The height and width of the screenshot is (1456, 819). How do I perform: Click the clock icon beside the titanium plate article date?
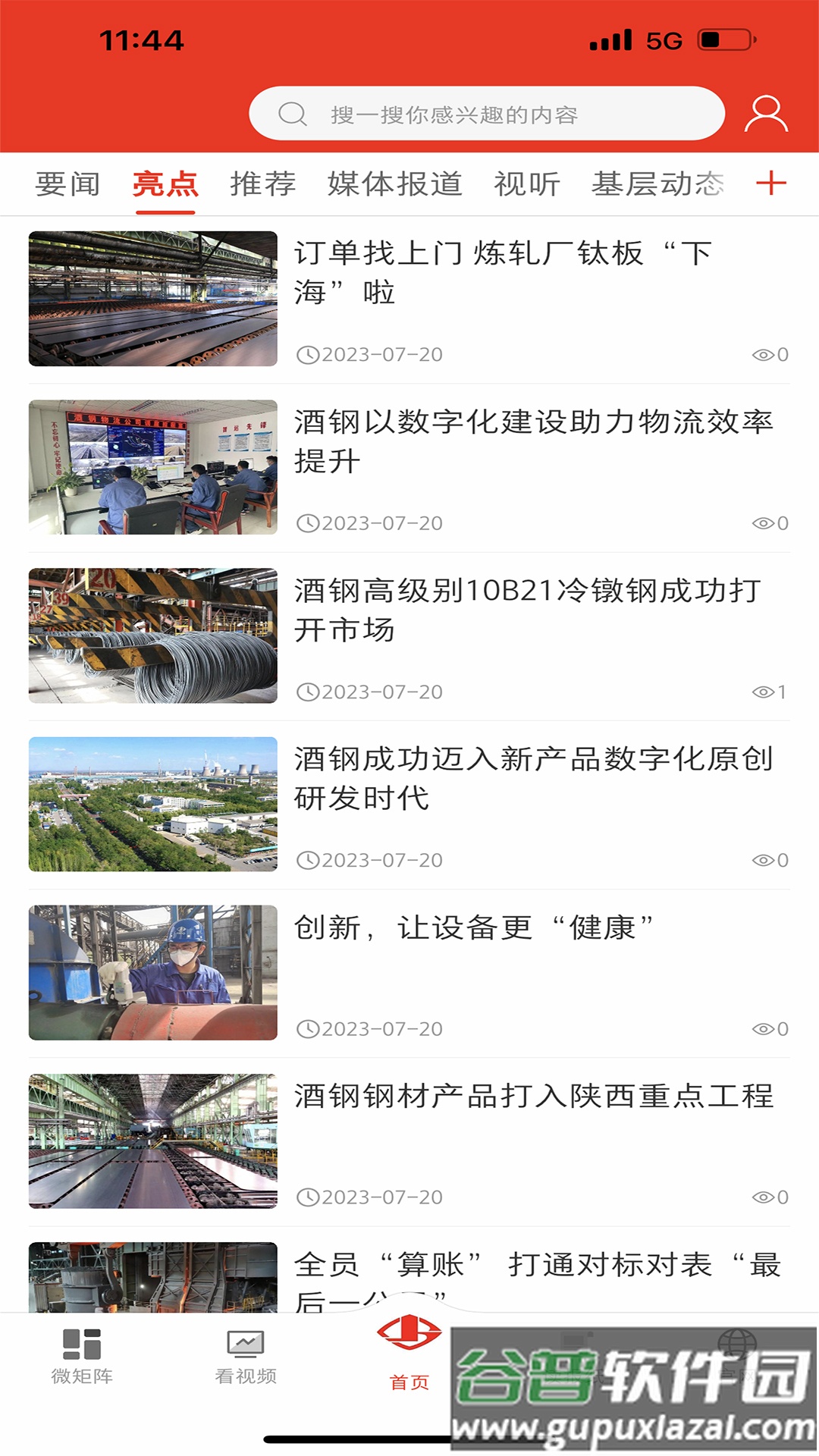pyautogui.click(x=308, y=353)
